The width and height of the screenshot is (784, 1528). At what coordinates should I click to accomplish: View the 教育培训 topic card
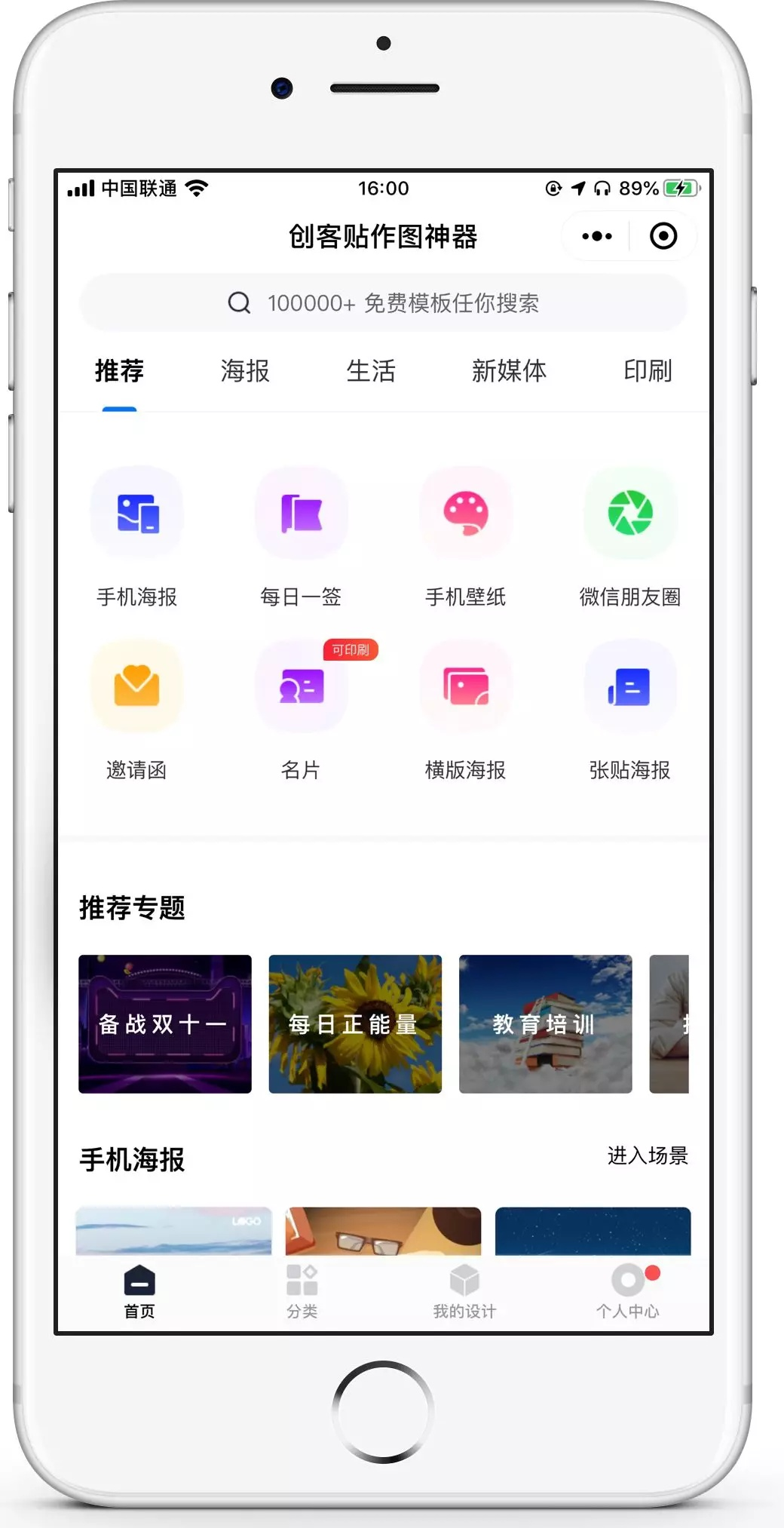[x=545, y=1024]
